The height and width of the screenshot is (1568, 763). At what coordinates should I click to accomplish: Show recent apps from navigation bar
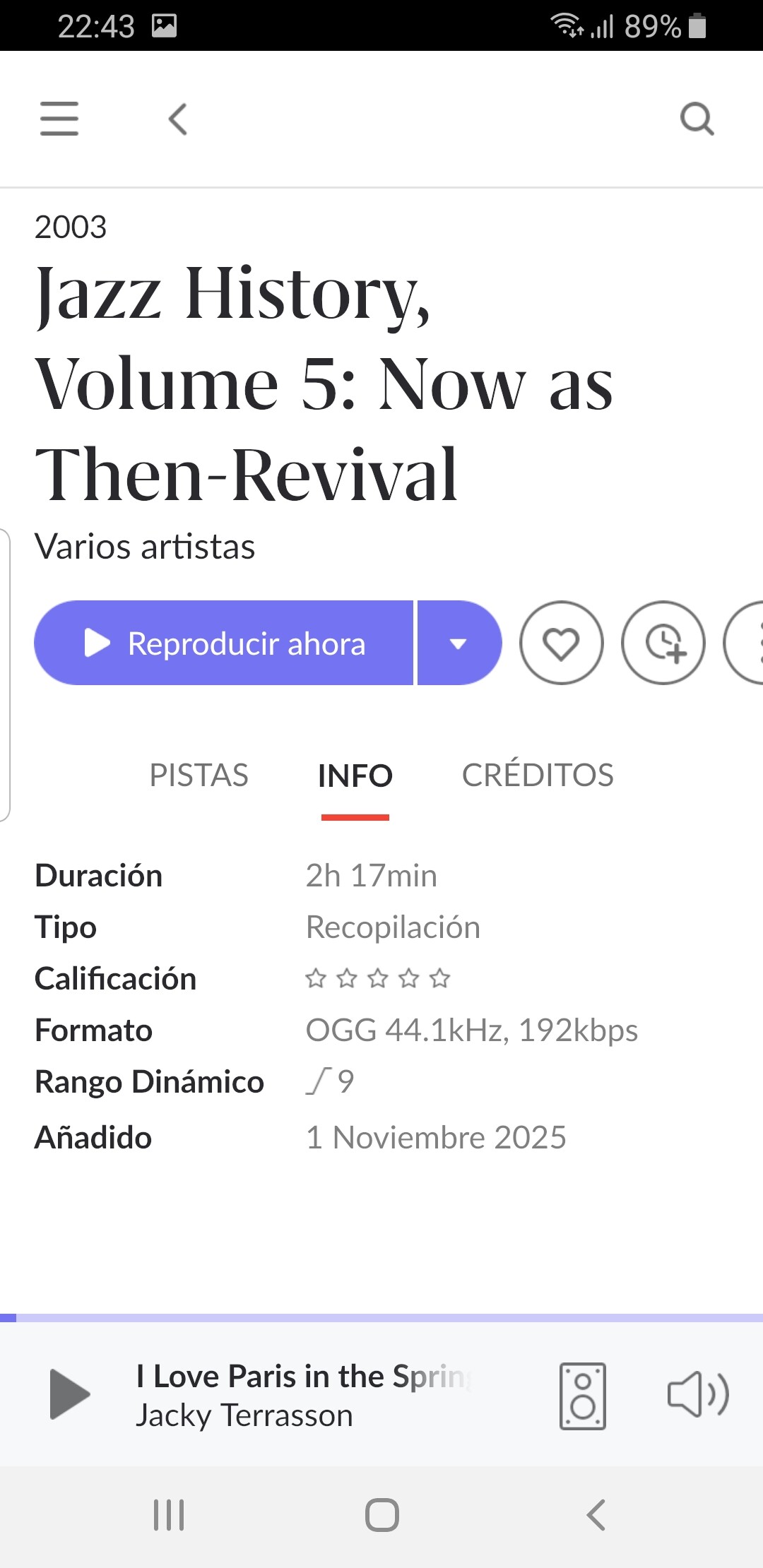169,1515
